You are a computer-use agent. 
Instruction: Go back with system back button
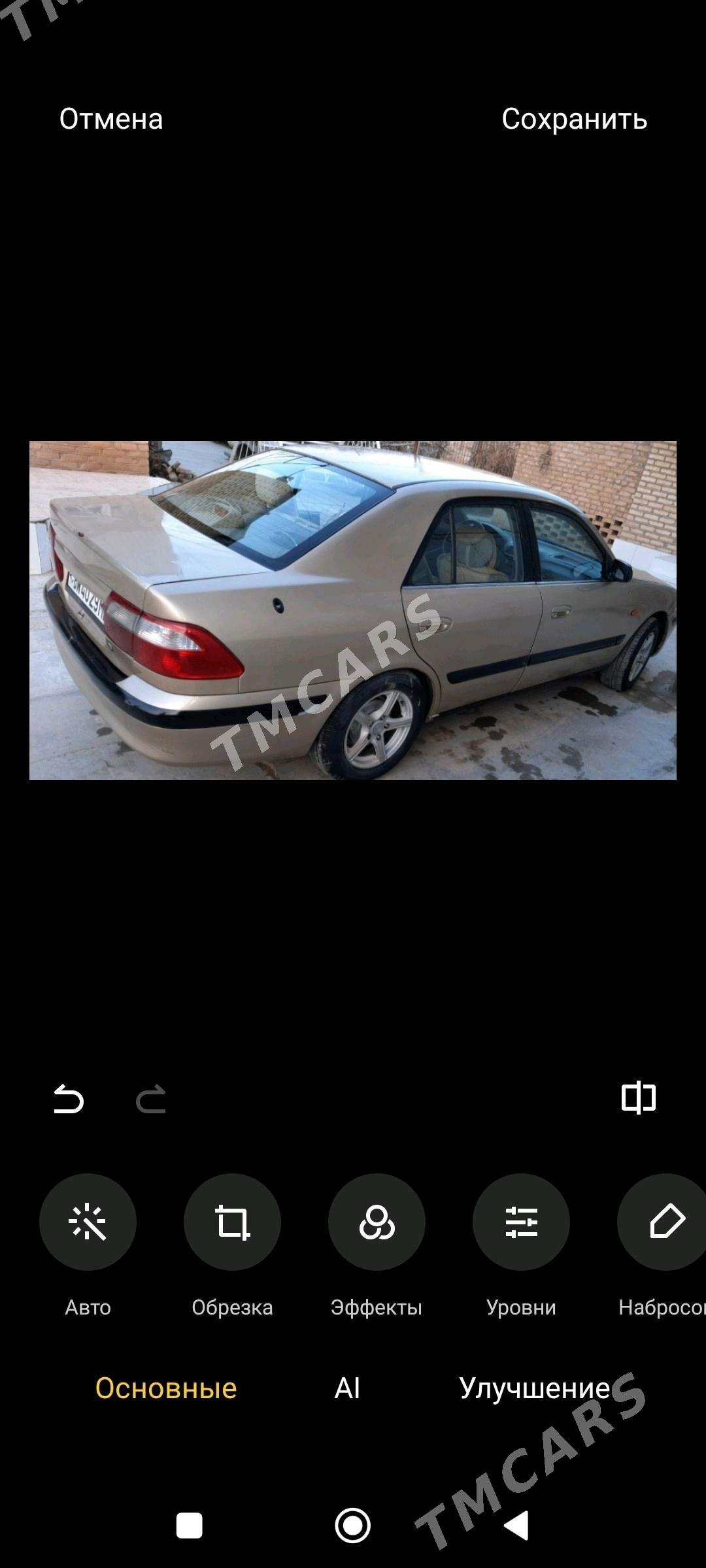click(516, 1526)
